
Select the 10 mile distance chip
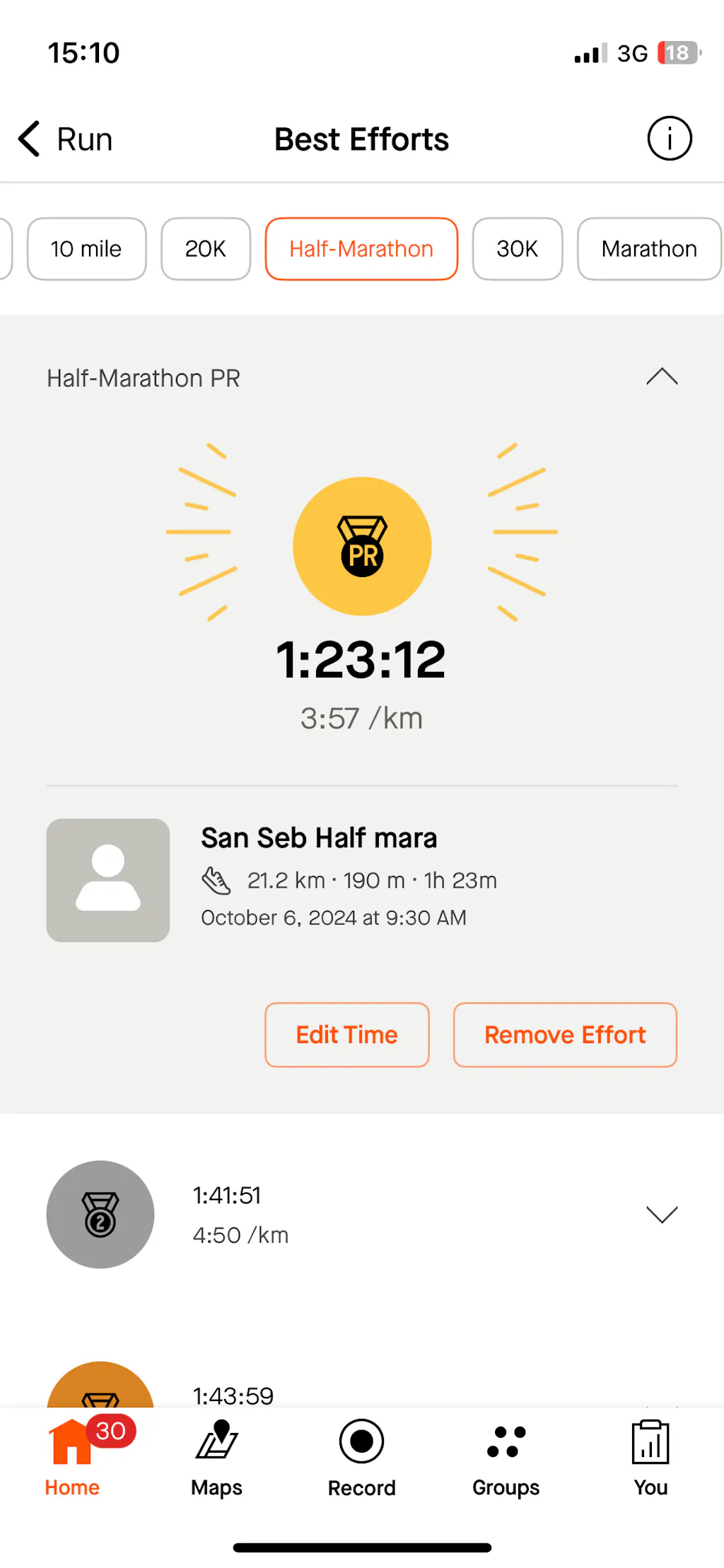86,249
